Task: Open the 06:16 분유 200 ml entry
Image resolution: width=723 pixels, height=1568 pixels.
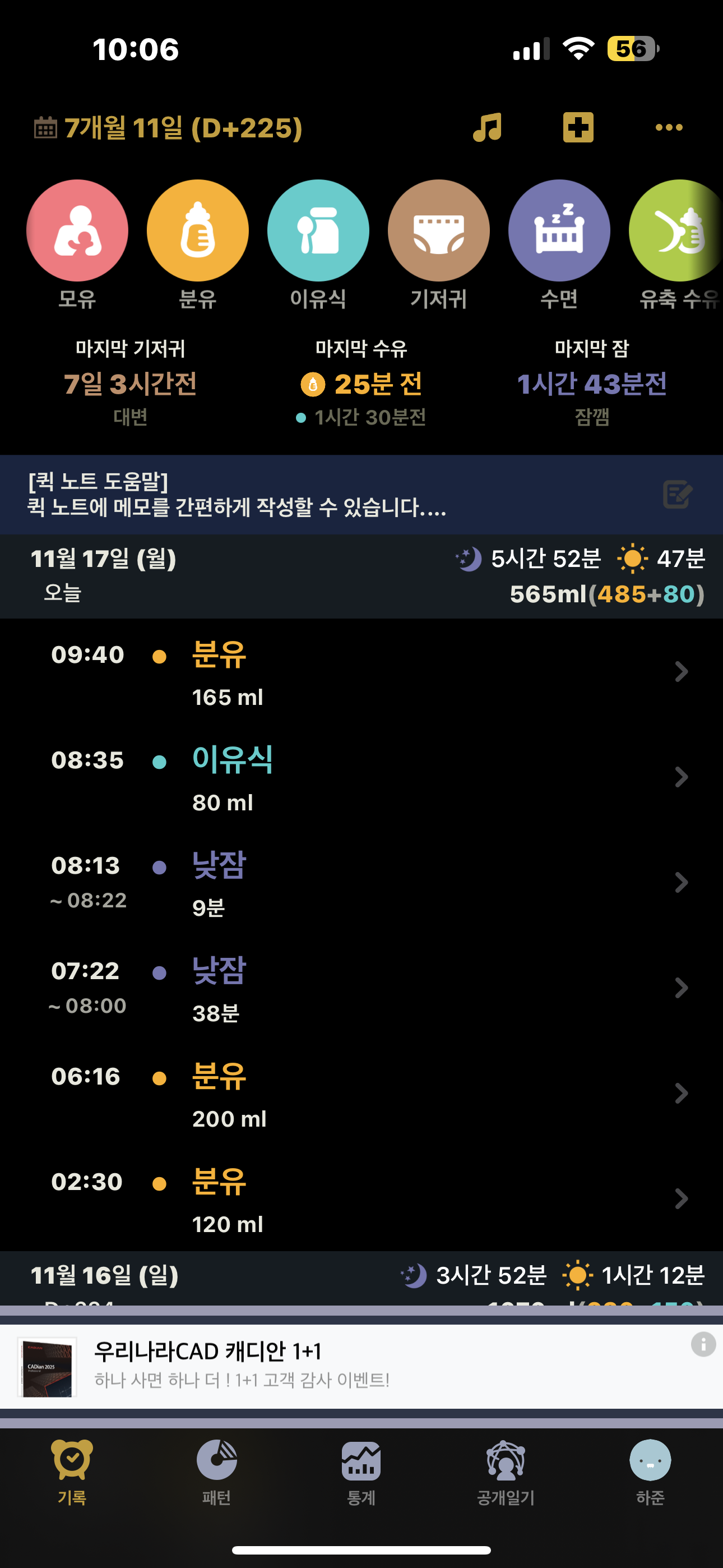Action: (361, 1094)
